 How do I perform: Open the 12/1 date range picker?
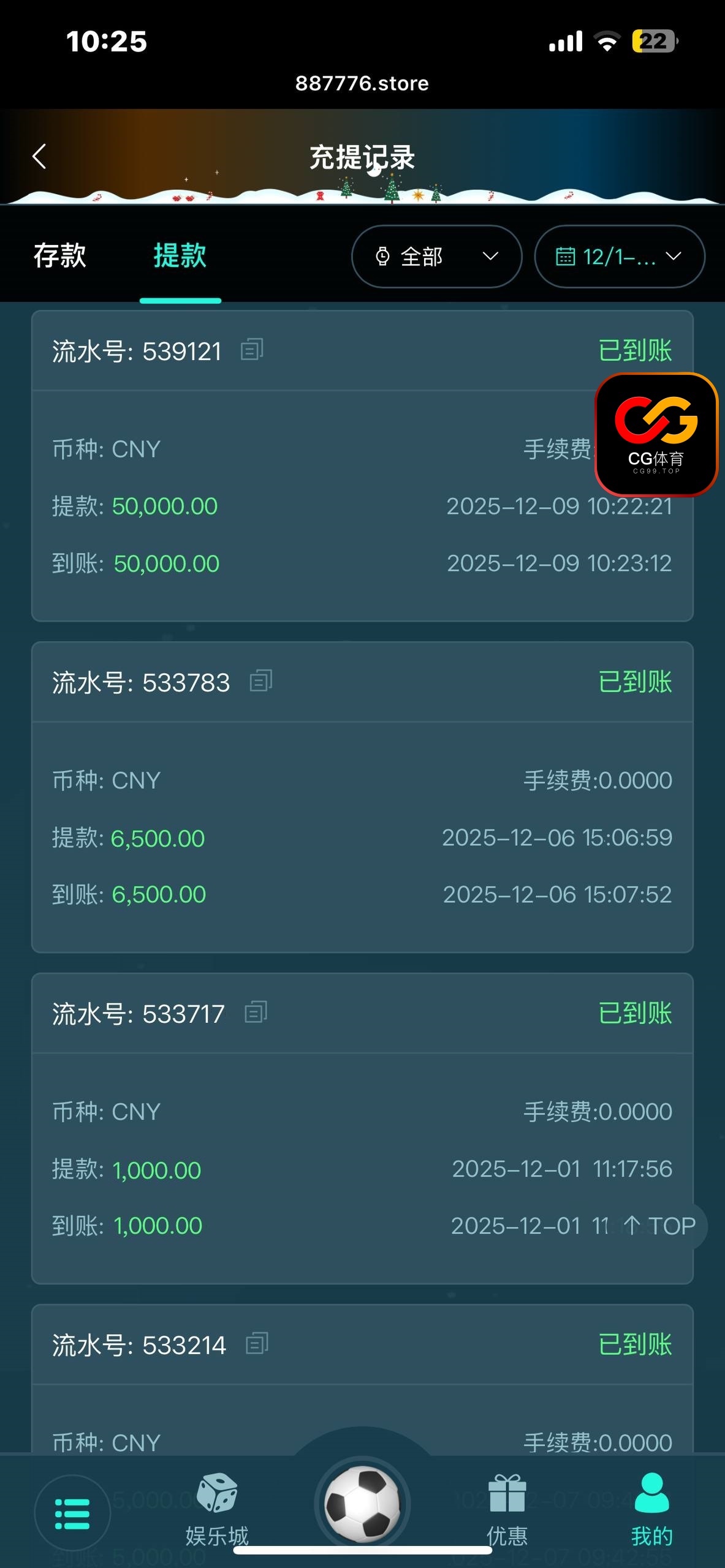tap(619, 257)
